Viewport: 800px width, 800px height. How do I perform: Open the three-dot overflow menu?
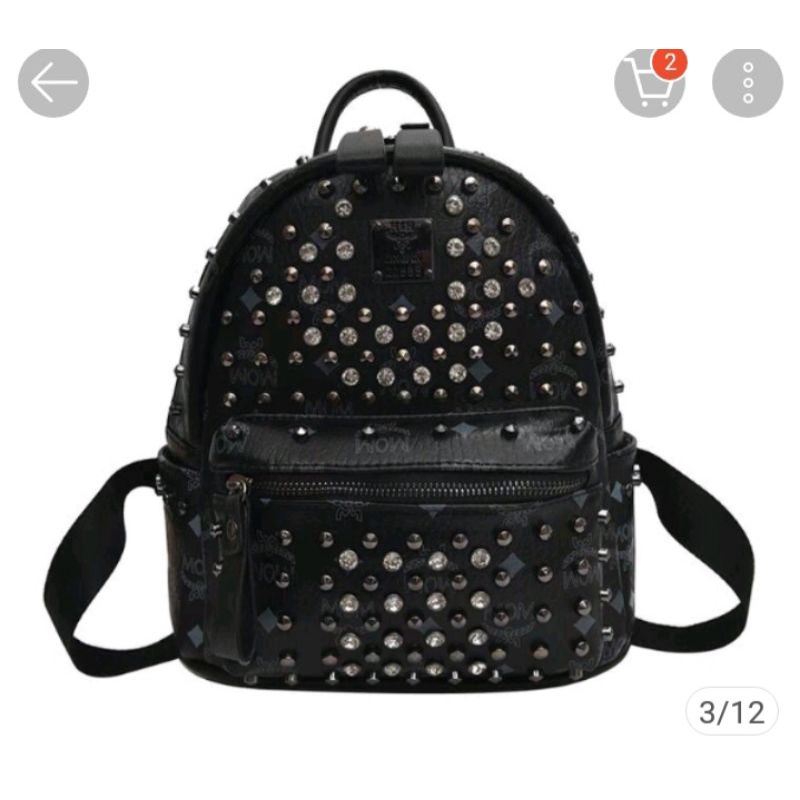[x=747, y=83]
